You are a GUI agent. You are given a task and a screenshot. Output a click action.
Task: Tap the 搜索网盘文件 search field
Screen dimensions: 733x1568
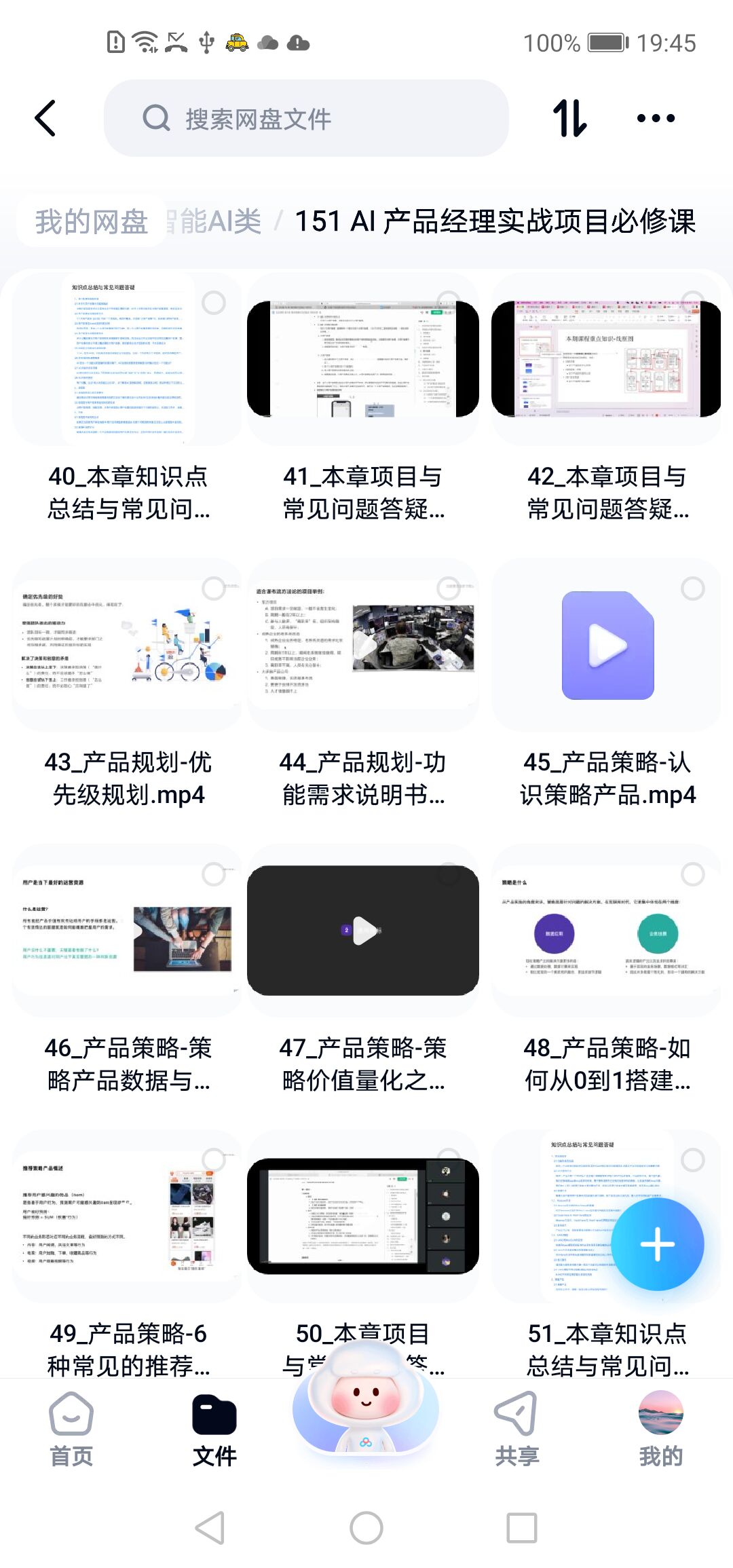coord(305,119)
